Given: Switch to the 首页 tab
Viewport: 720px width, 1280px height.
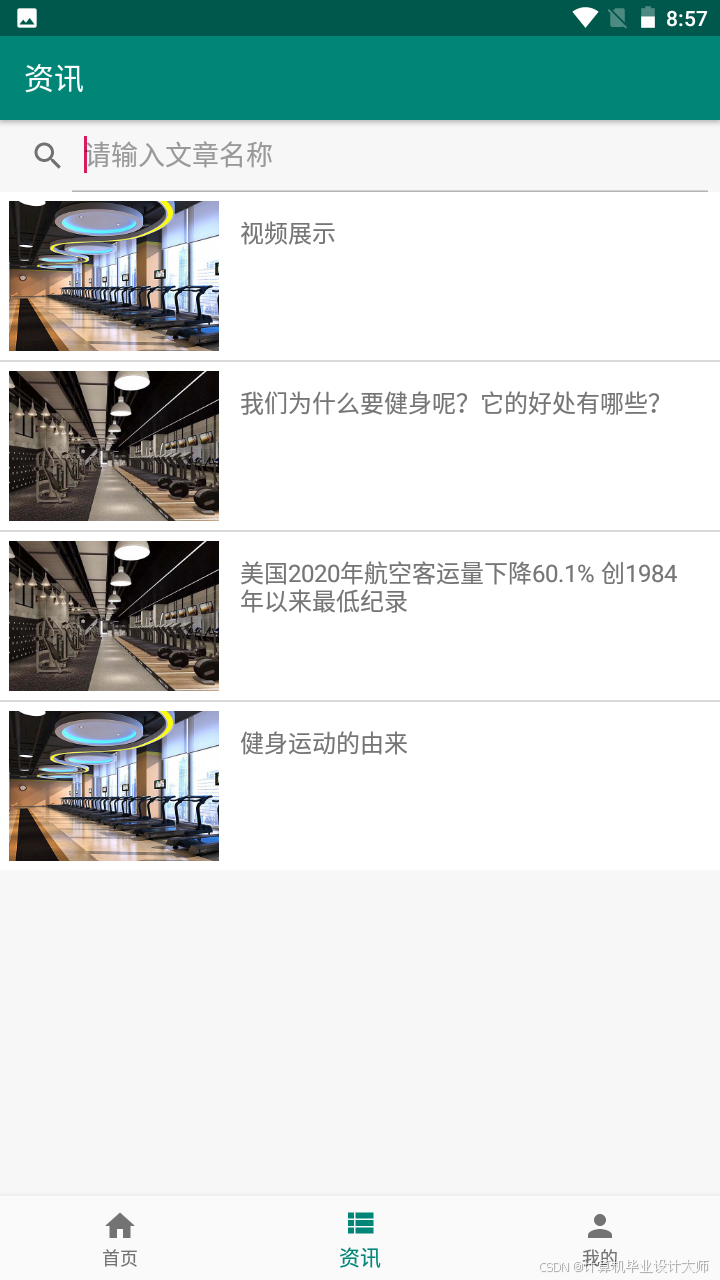Looking at the screenshot, I should 120,1240.
